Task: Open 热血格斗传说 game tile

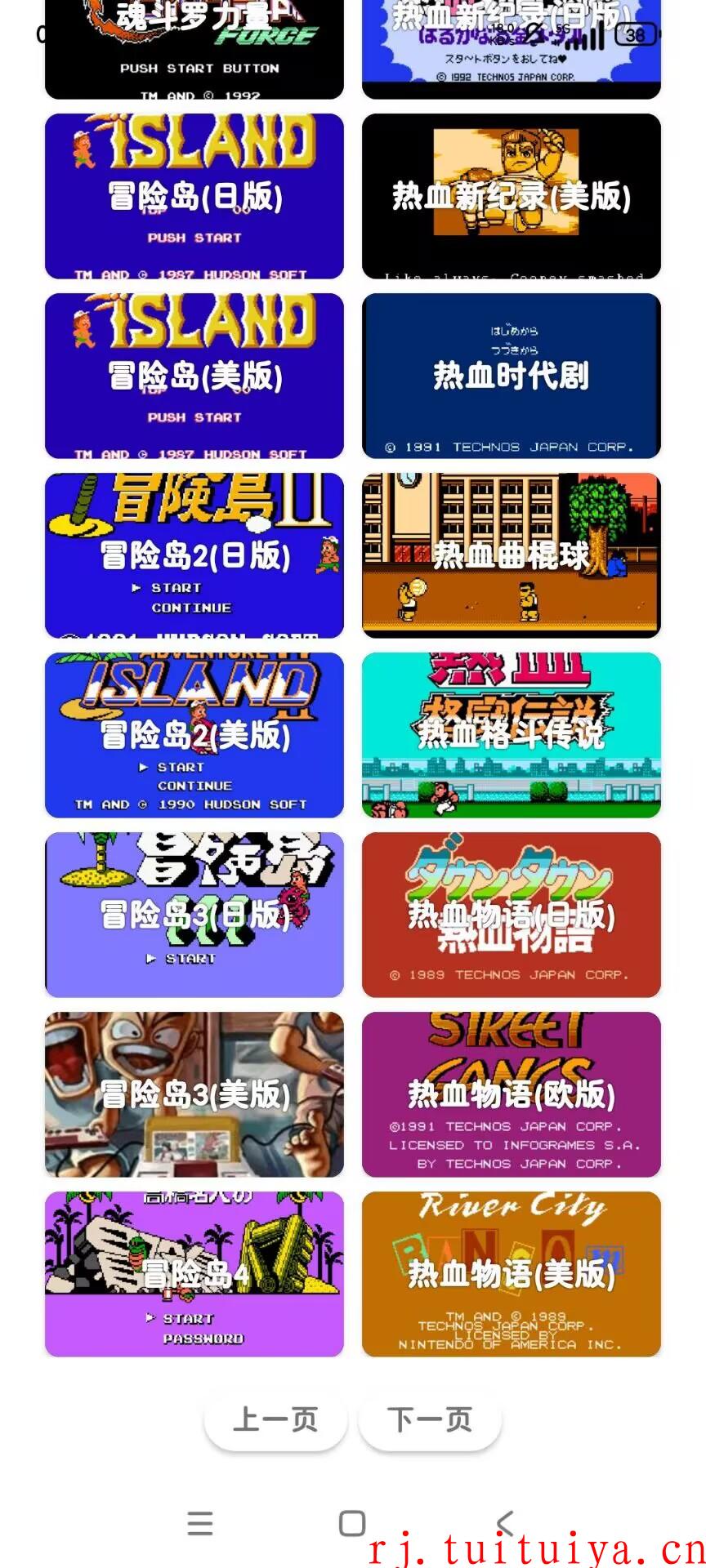Action: pyautogui.click(x=512, y=735)
